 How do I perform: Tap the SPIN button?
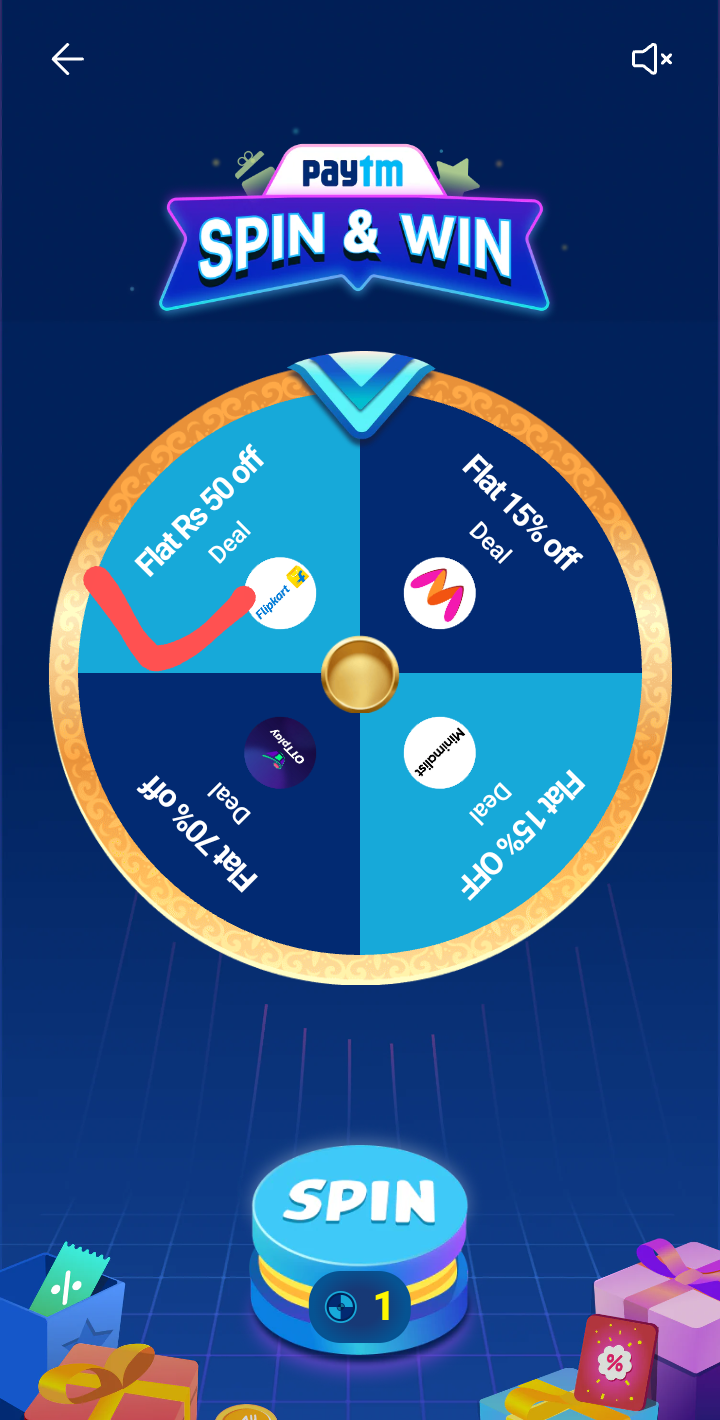pyautogui.click(x=360, y=1203)
